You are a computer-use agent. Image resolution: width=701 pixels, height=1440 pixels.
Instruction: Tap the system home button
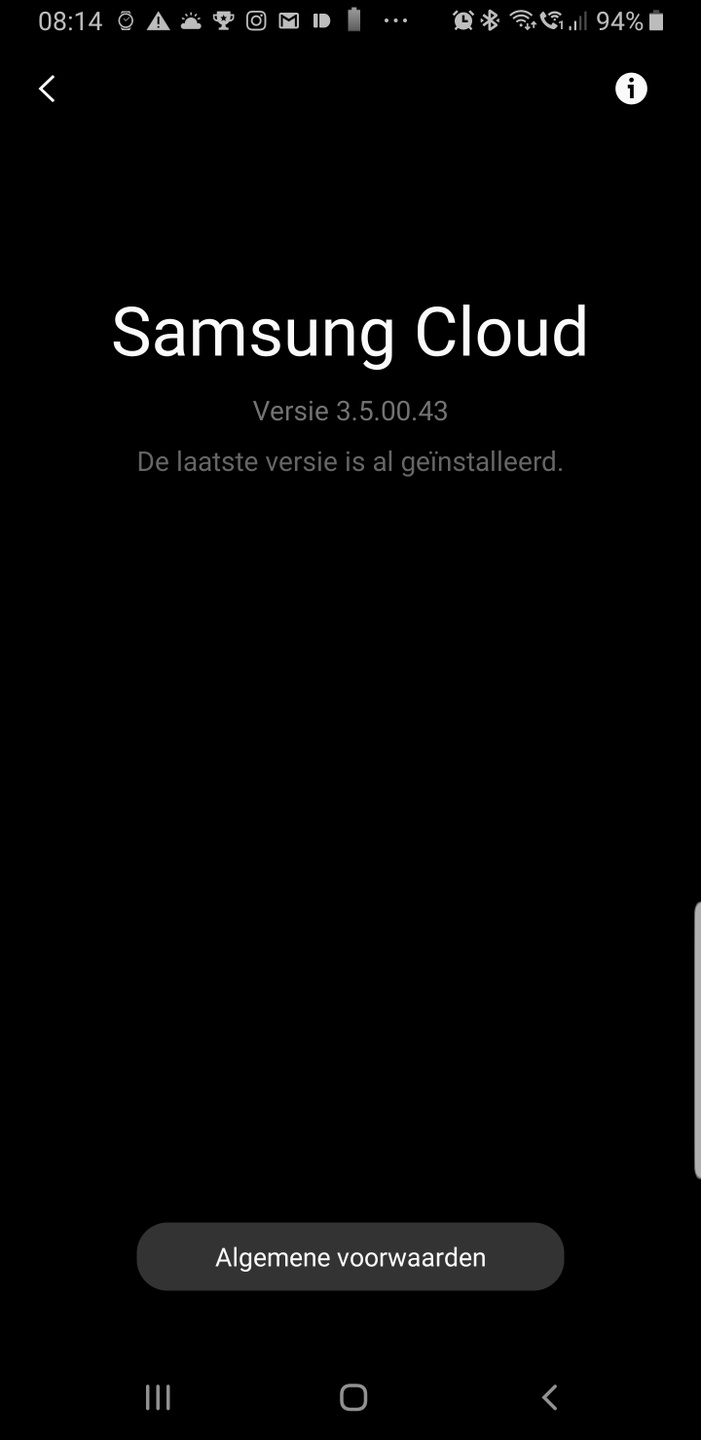353,1397
